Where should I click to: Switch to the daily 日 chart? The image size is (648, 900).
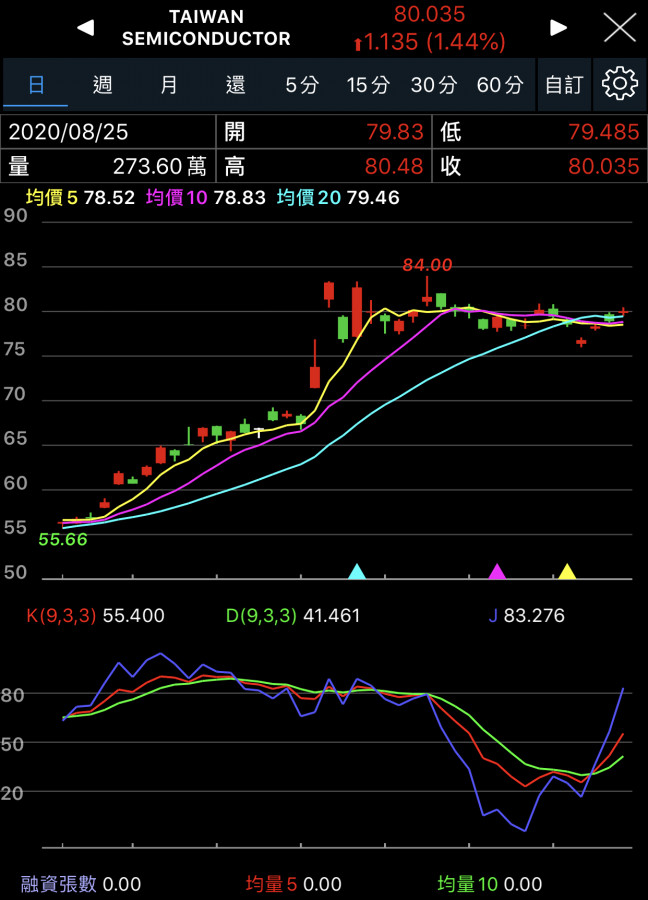36,85
